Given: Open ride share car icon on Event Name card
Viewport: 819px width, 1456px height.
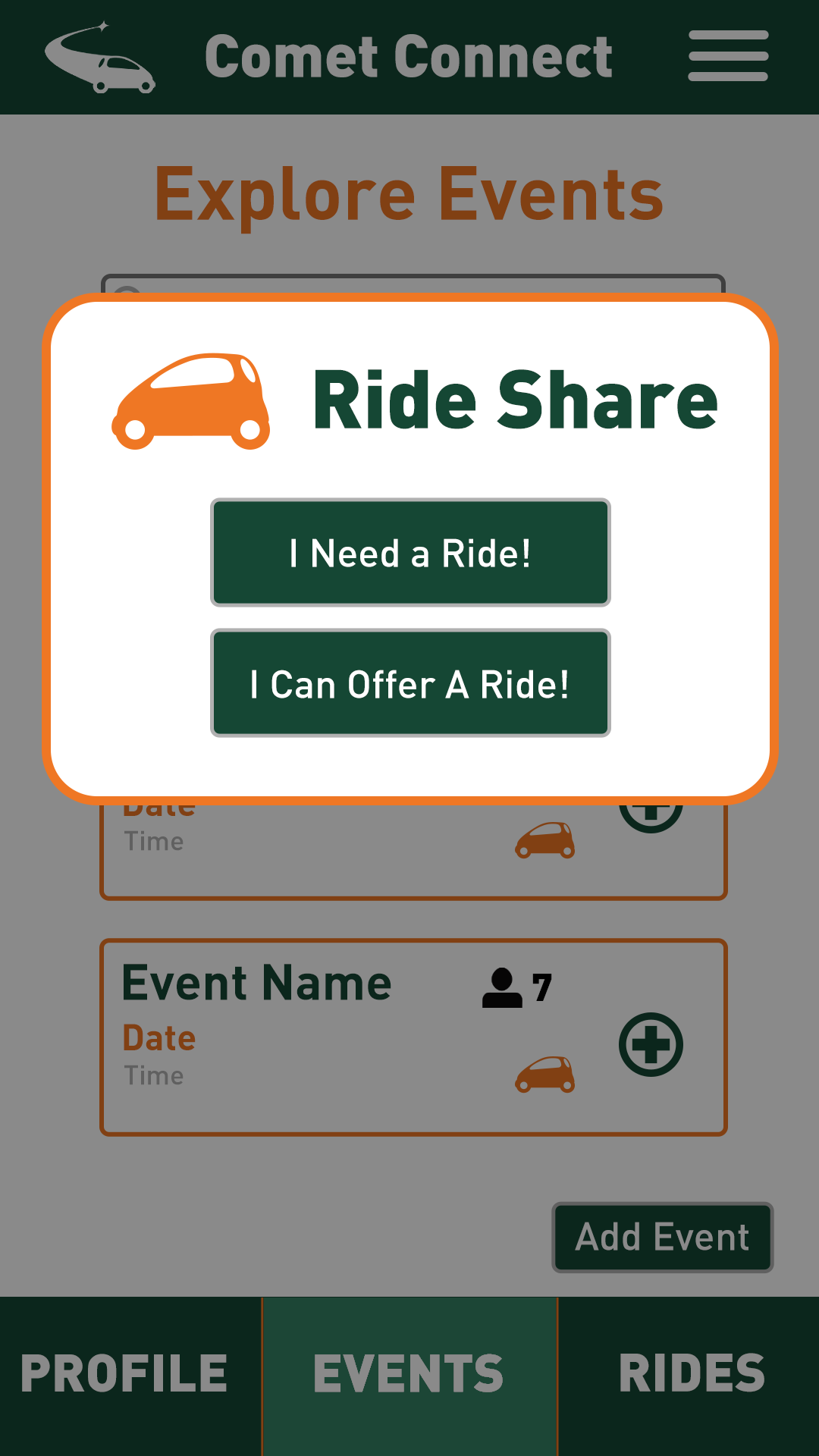Looking at the screenshot, I should point(545,1074).
